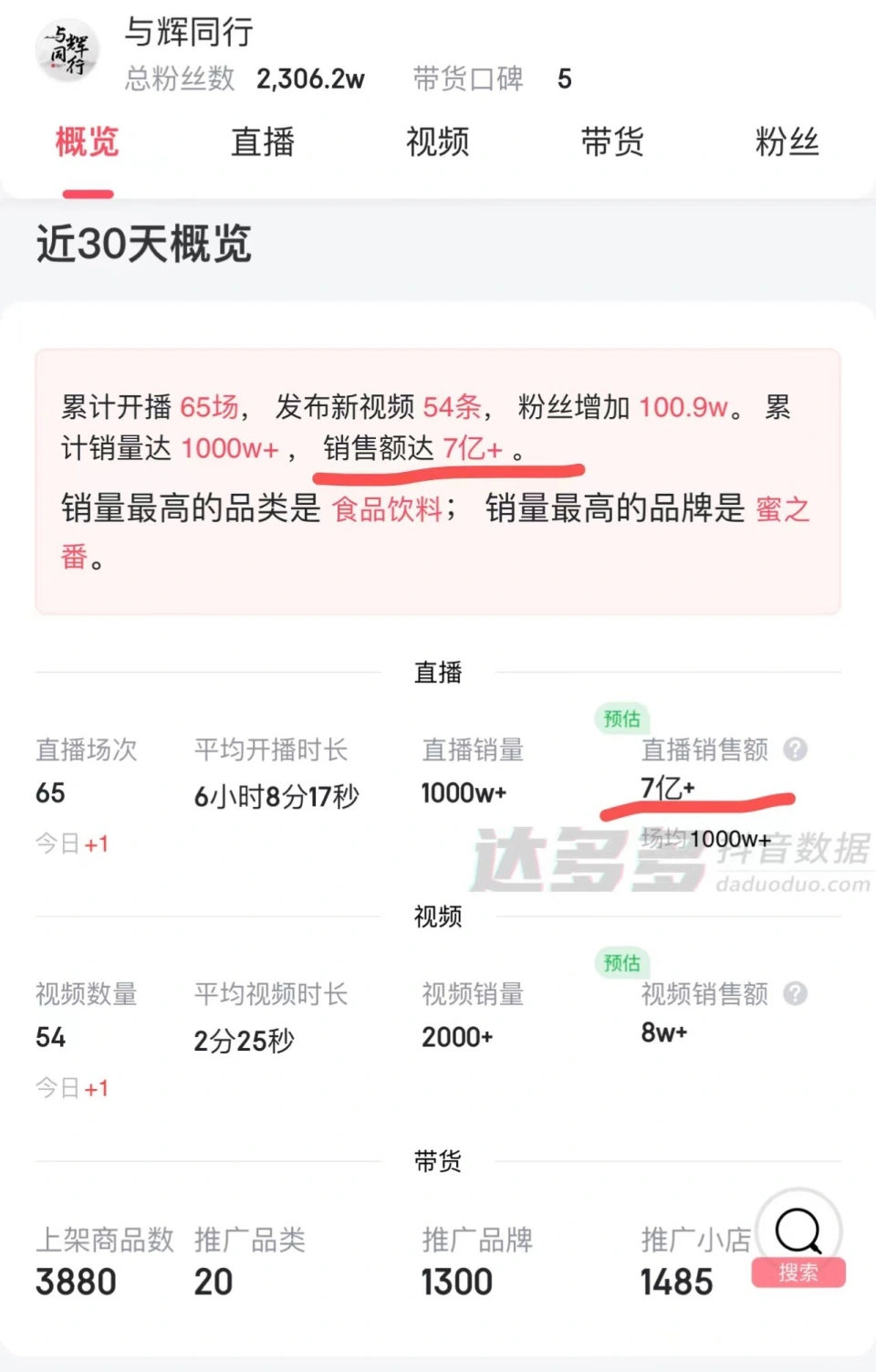Screen dimensions: 876x1372
Task: Open help icon next to 视频销售额
Action: 796,993
